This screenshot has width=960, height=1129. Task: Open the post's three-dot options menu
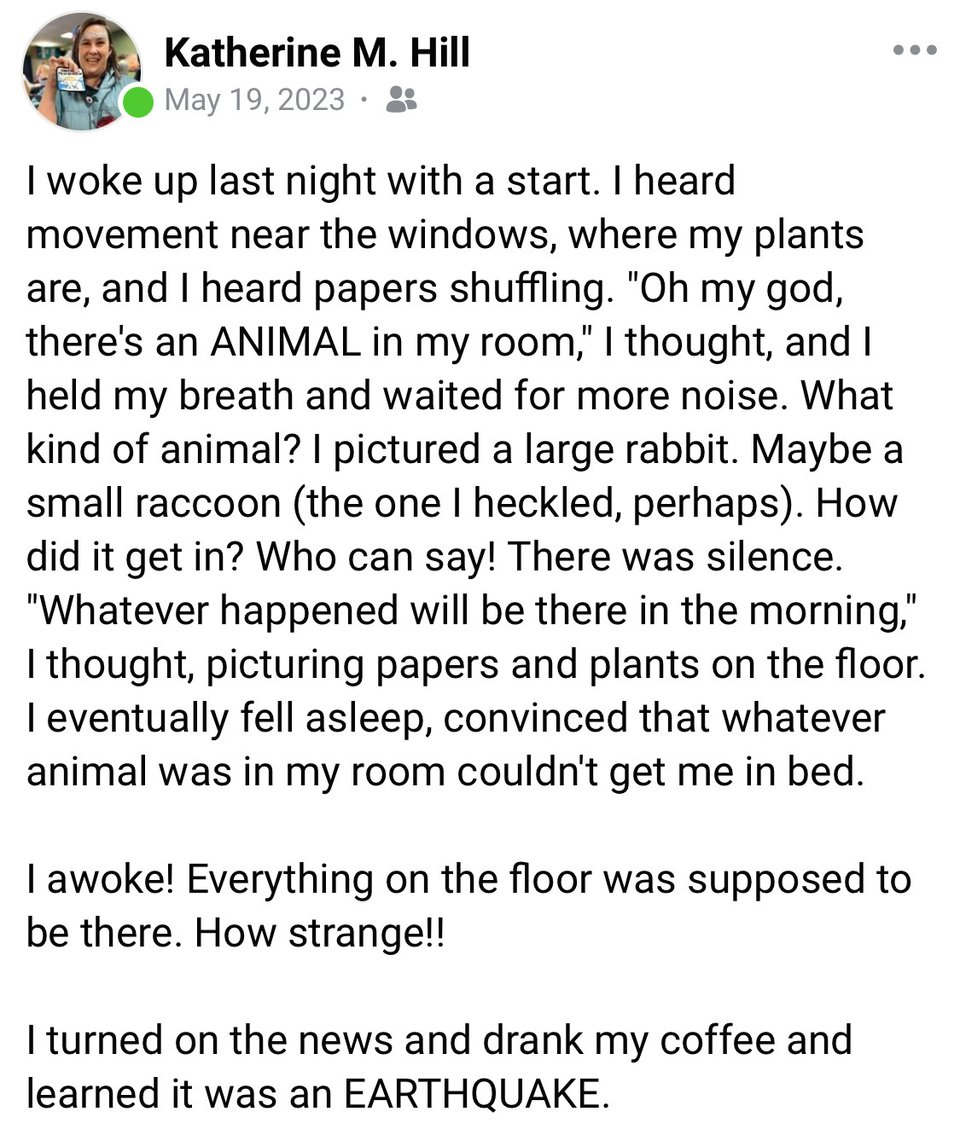pos(915,49)
